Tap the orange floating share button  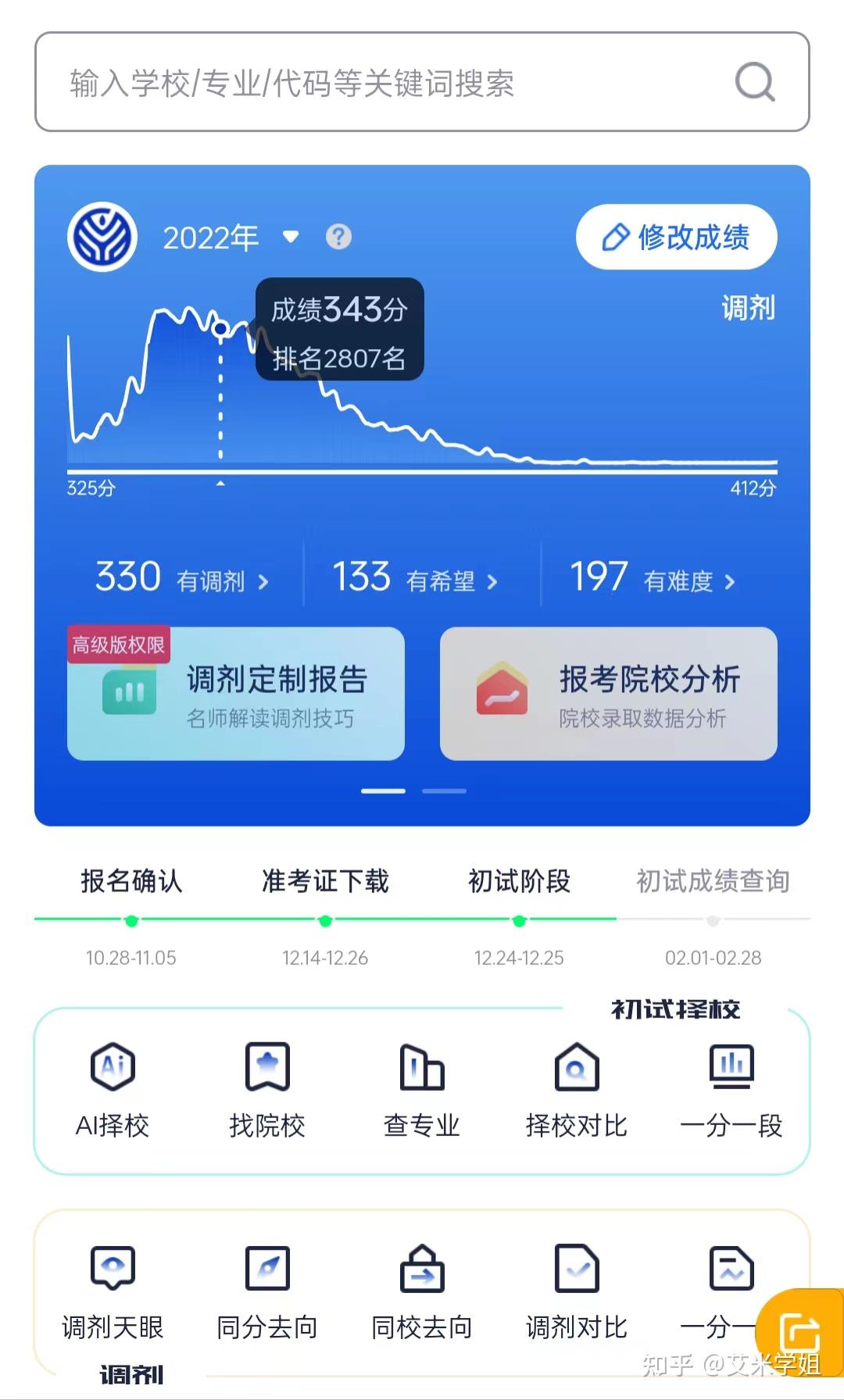800,1332
